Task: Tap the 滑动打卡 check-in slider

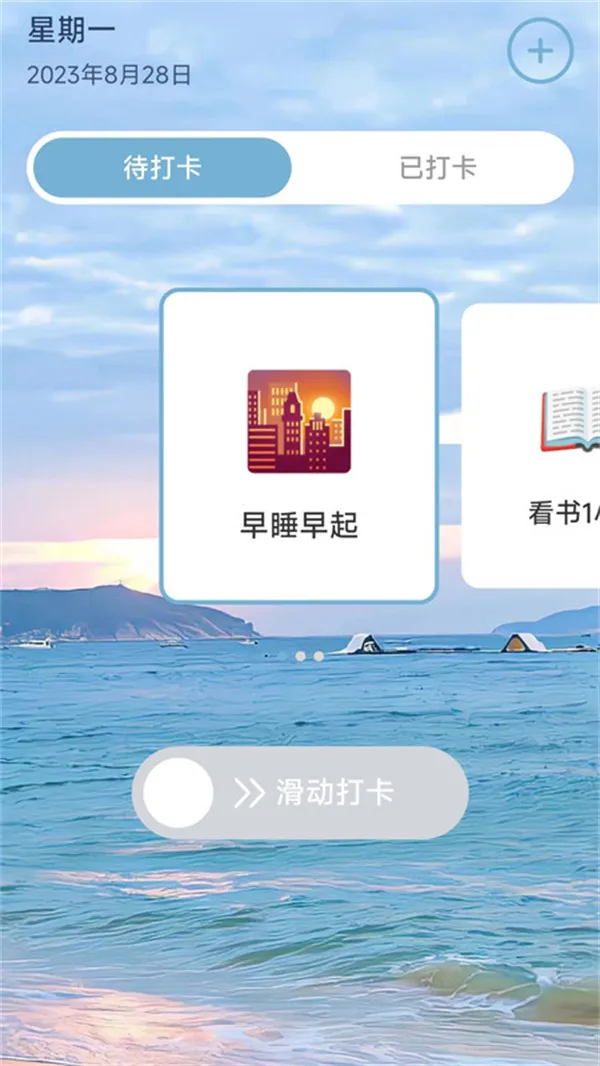Action: tap(178, 793)
